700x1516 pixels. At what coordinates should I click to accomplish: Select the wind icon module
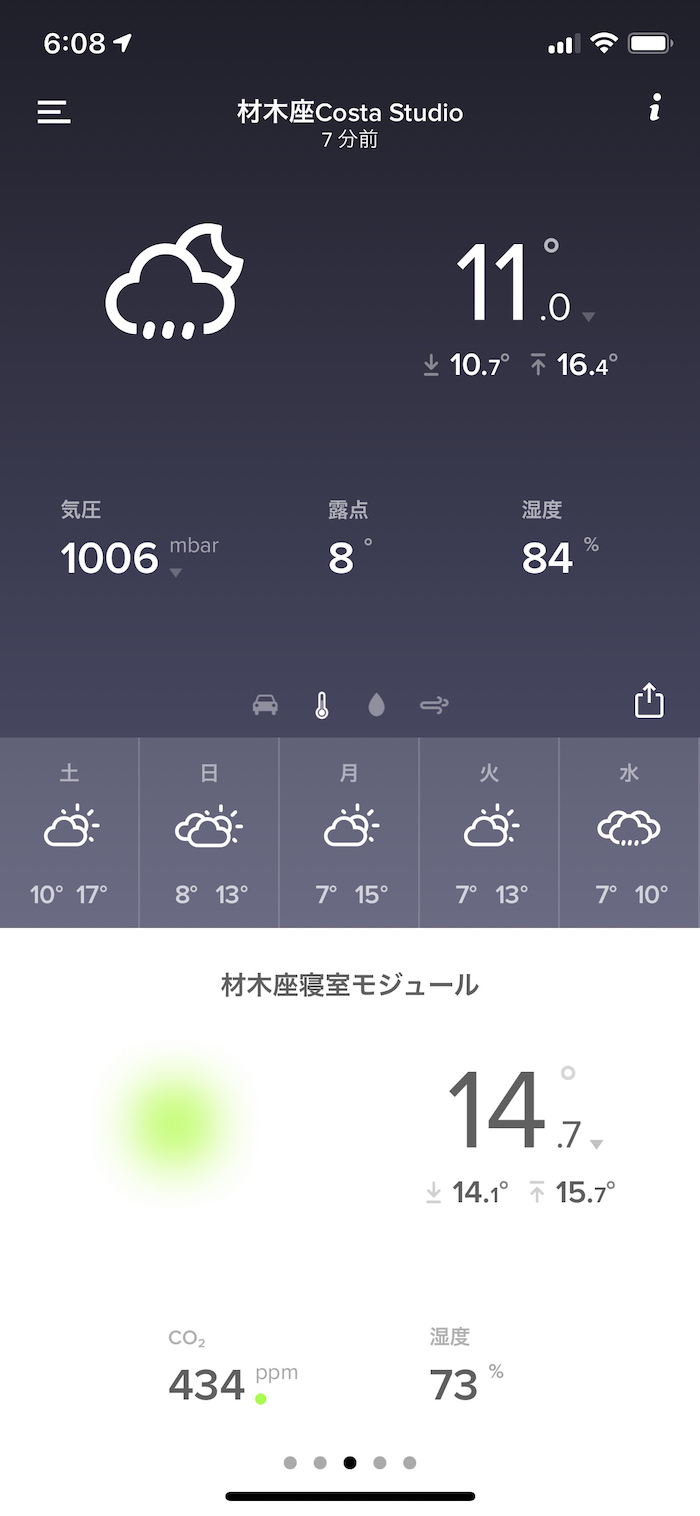pyautogui.click(x=434, y=706)
